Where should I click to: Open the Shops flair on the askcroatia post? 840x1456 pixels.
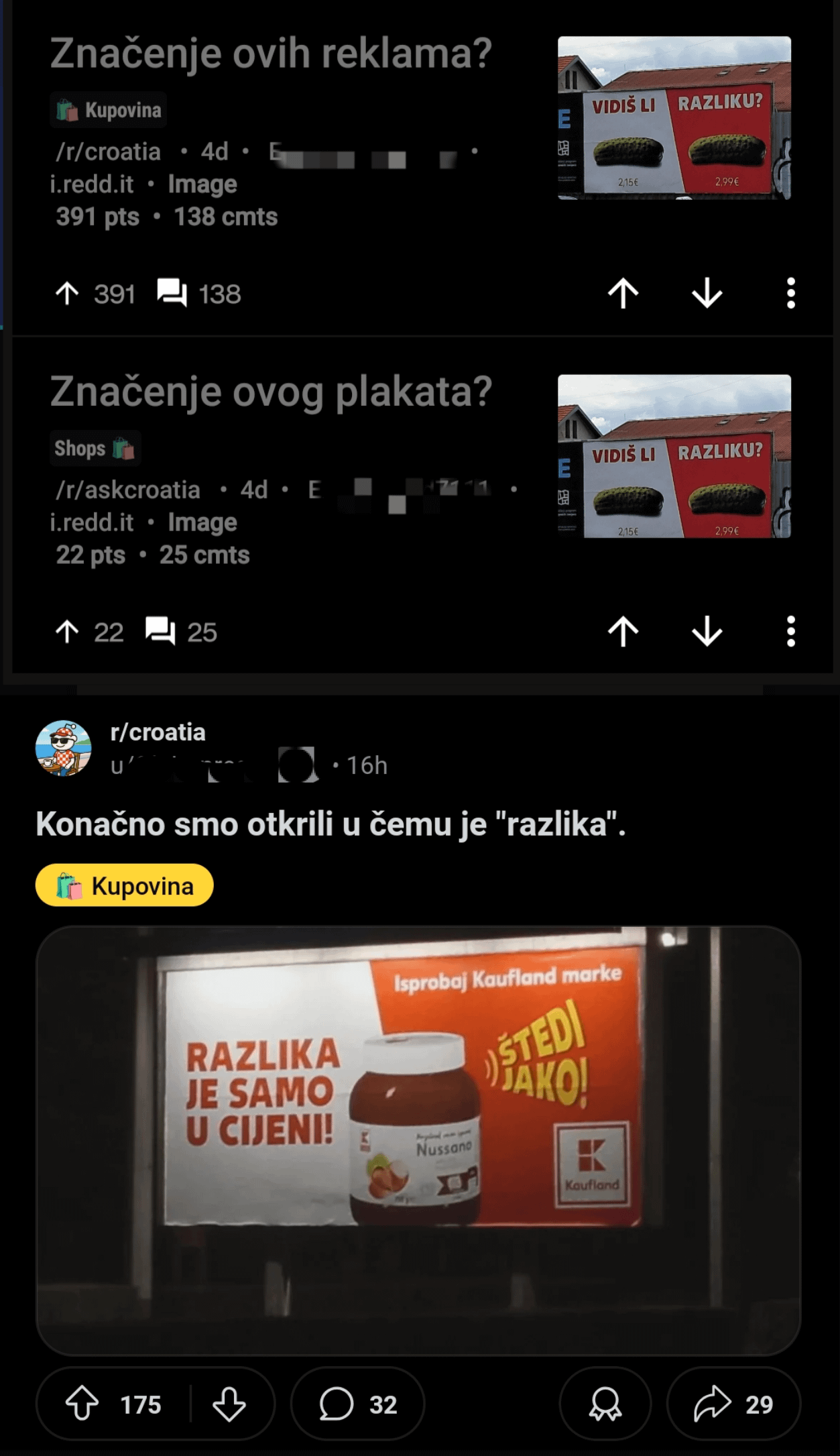pos(95,448)
